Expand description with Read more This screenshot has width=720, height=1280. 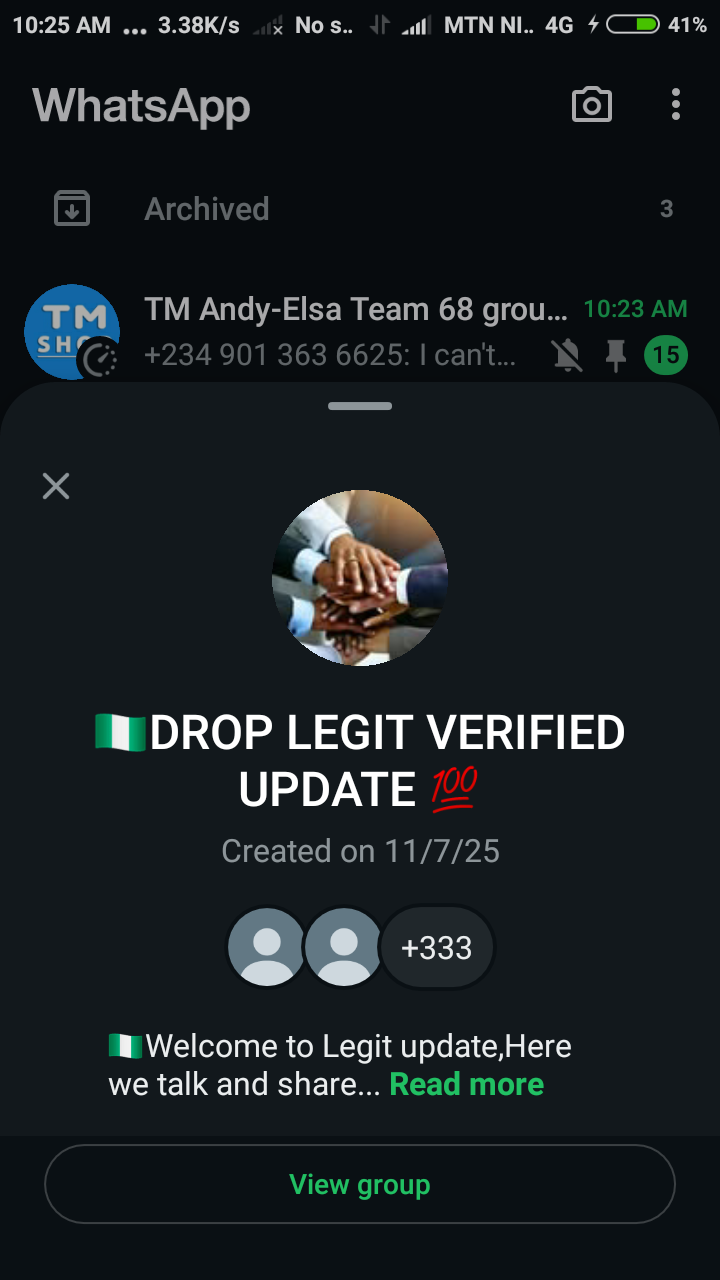click(x=466, y=1084)
